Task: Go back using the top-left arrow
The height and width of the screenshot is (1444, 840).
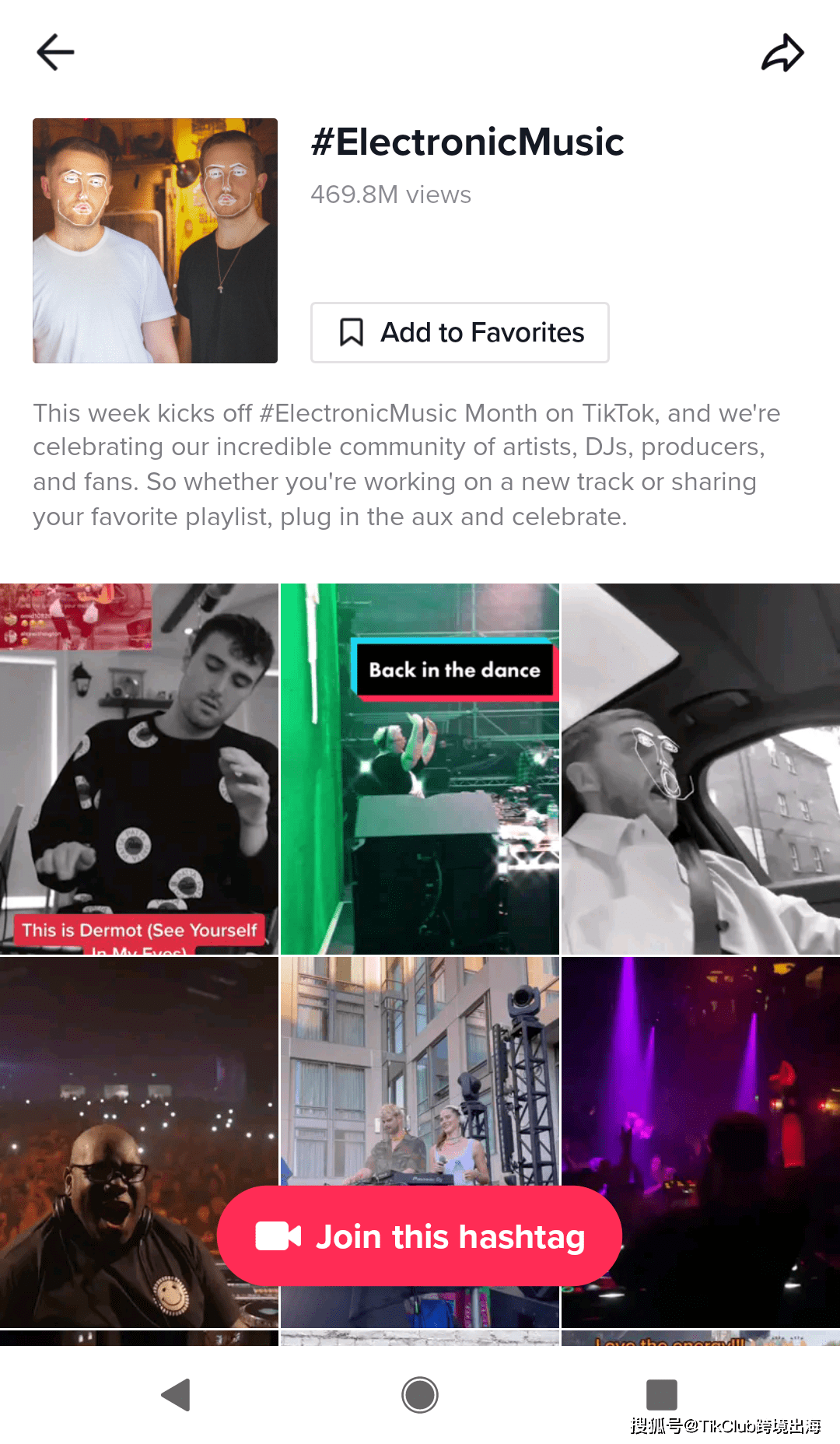Action: click(55, 53)
